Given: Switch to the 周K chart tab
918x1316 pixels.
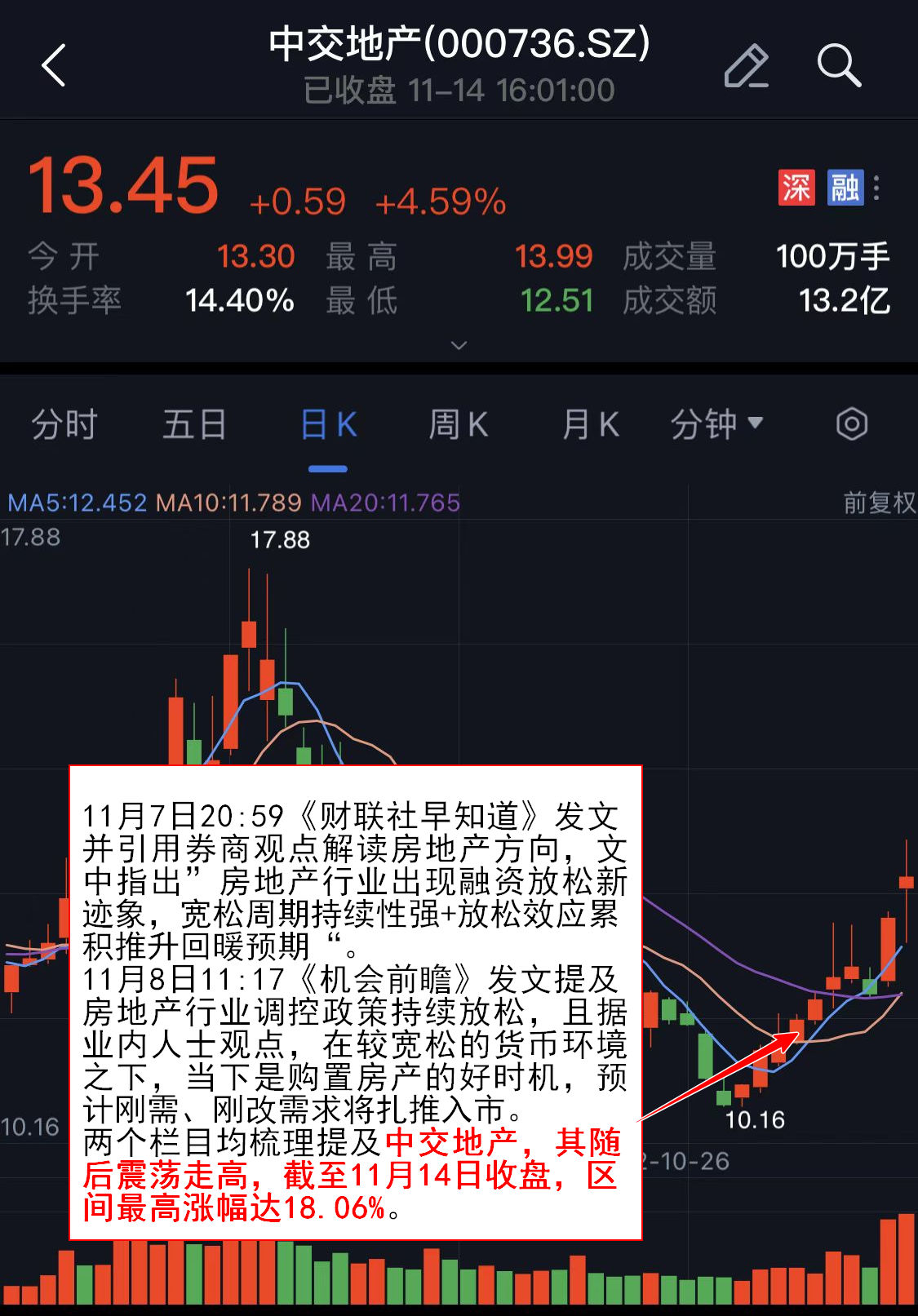Looking at the screenshot, I should [459, 425].
